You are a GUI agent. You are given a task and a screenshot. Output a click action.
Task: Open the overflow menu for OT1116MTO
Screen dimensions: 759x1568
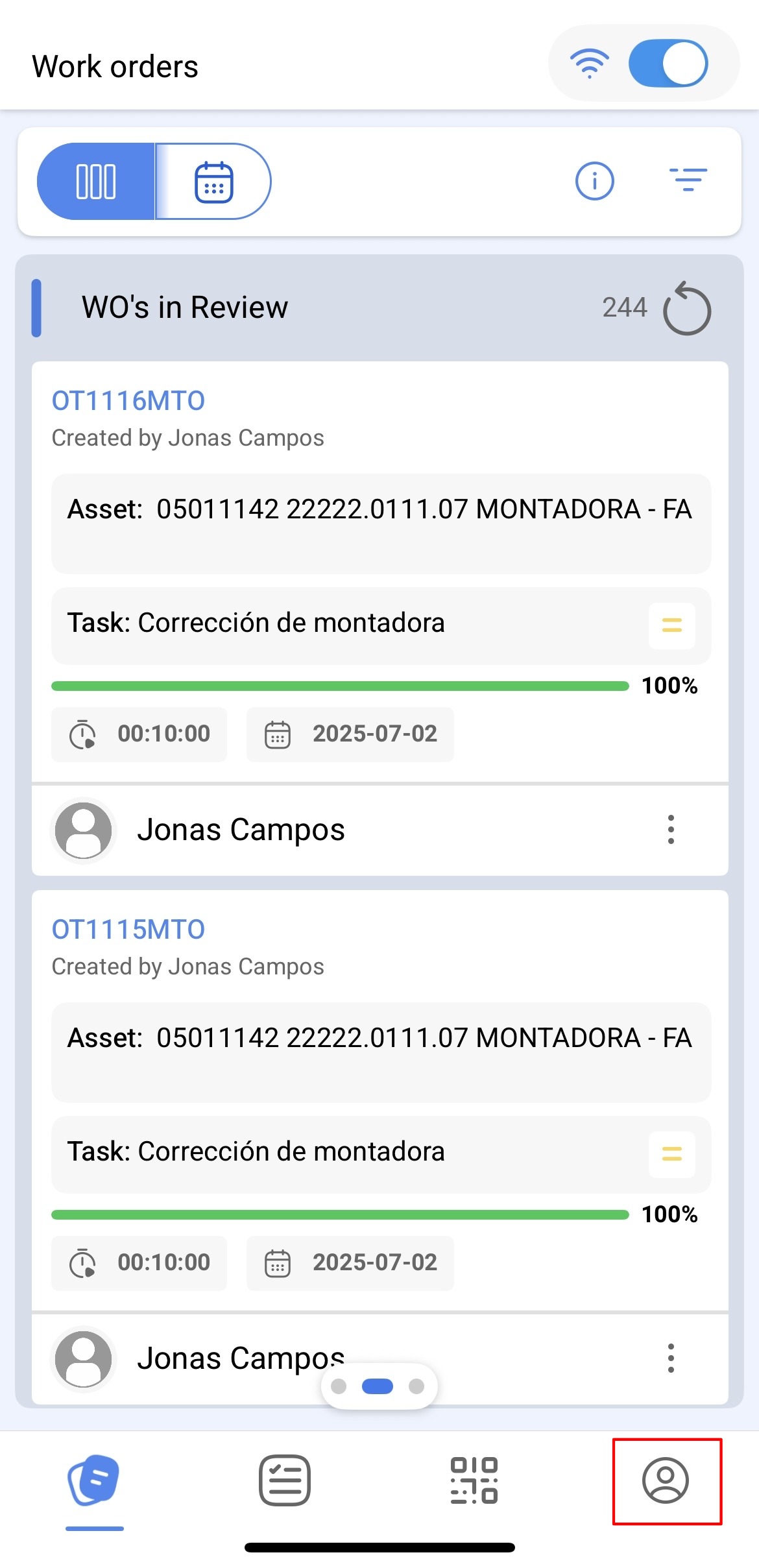click(x=671, y=830)
